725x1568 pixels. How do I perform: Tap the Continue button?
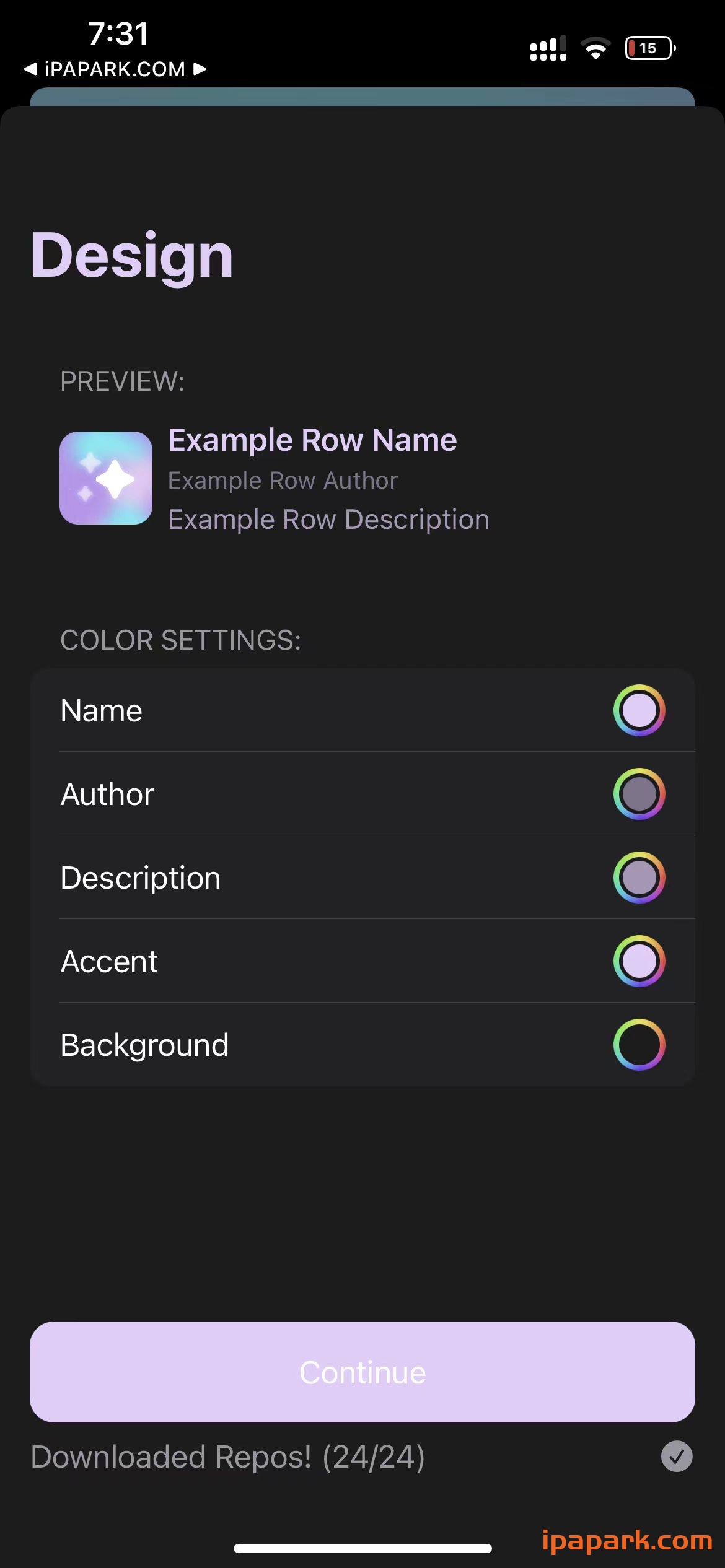pyautogui.click(x=362, y=1372)
